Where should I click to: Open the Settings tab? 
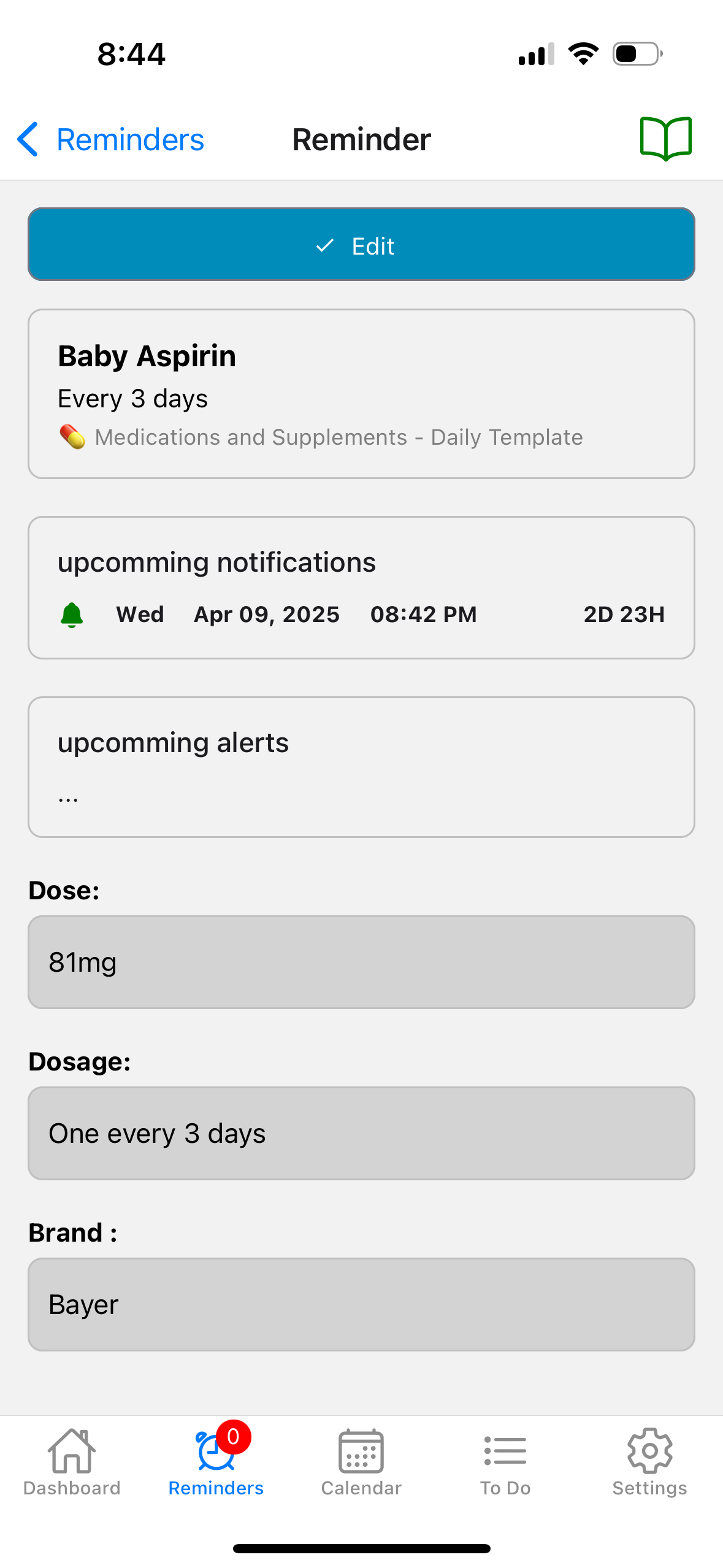pyautogui.click(x=649, y=1462)
